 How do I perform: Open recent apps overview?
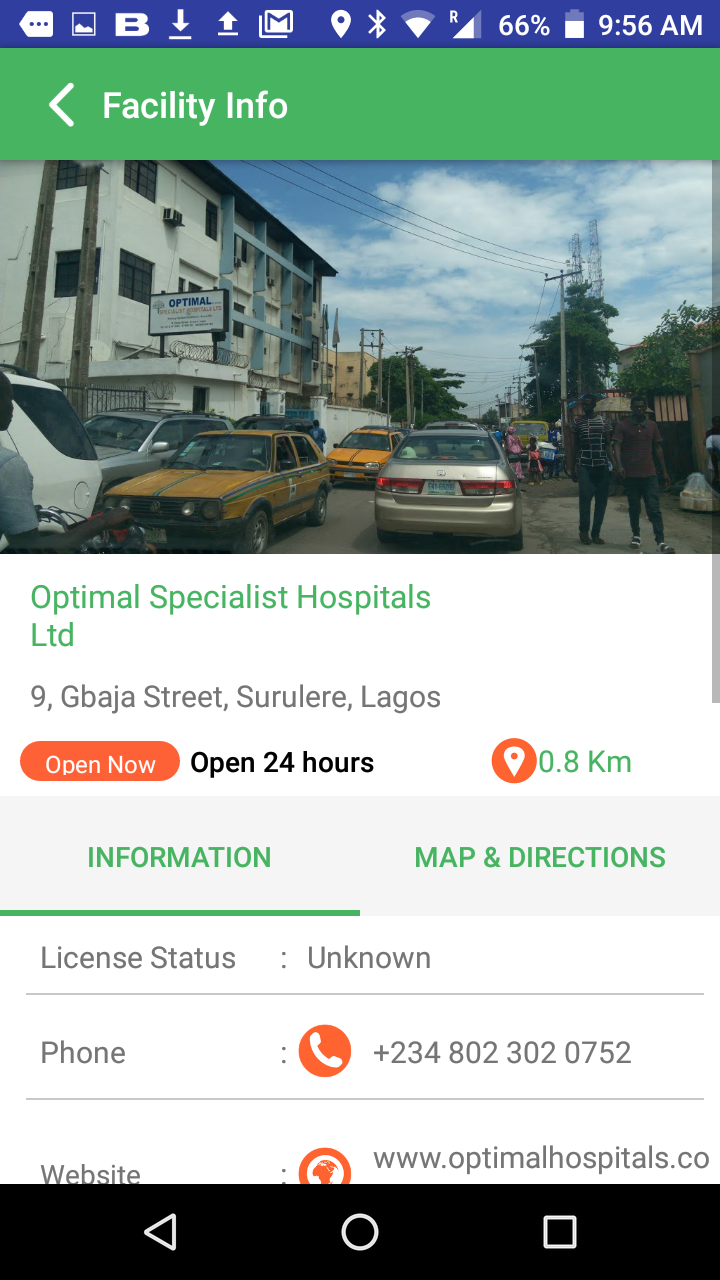click(559, 1232)
